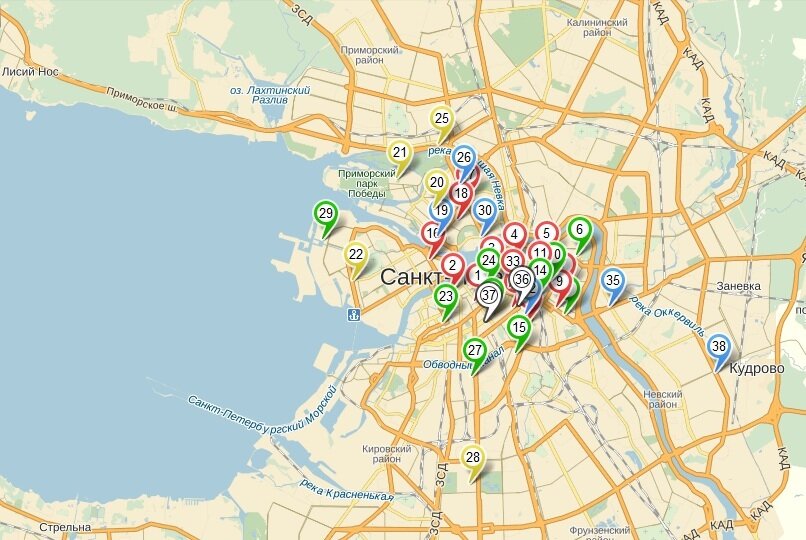Tap green marker 23
The image size is (806, 540).
(x=446, y=296)
